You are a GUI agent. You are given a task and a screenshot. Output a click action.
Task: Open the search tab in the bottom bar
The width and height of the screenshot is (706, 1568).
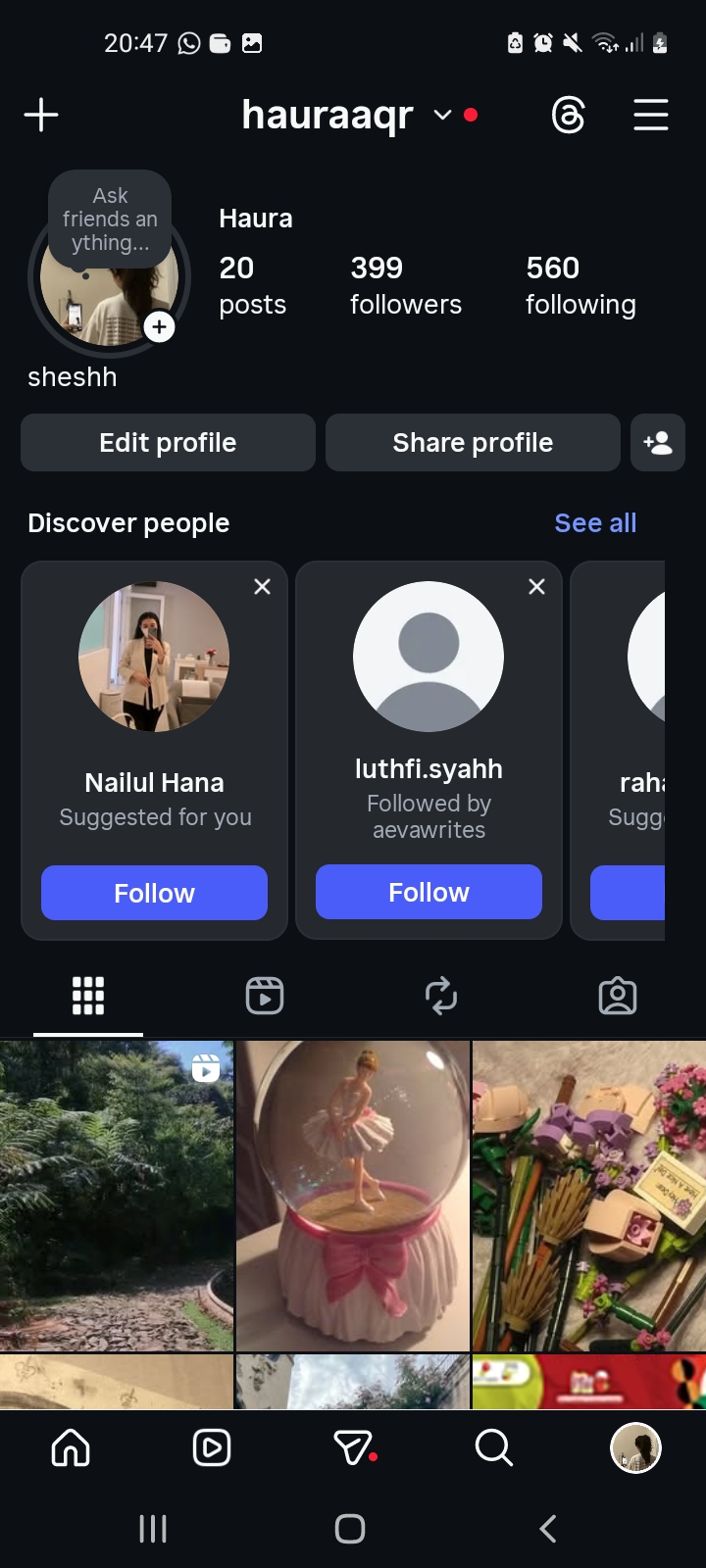494,1447
